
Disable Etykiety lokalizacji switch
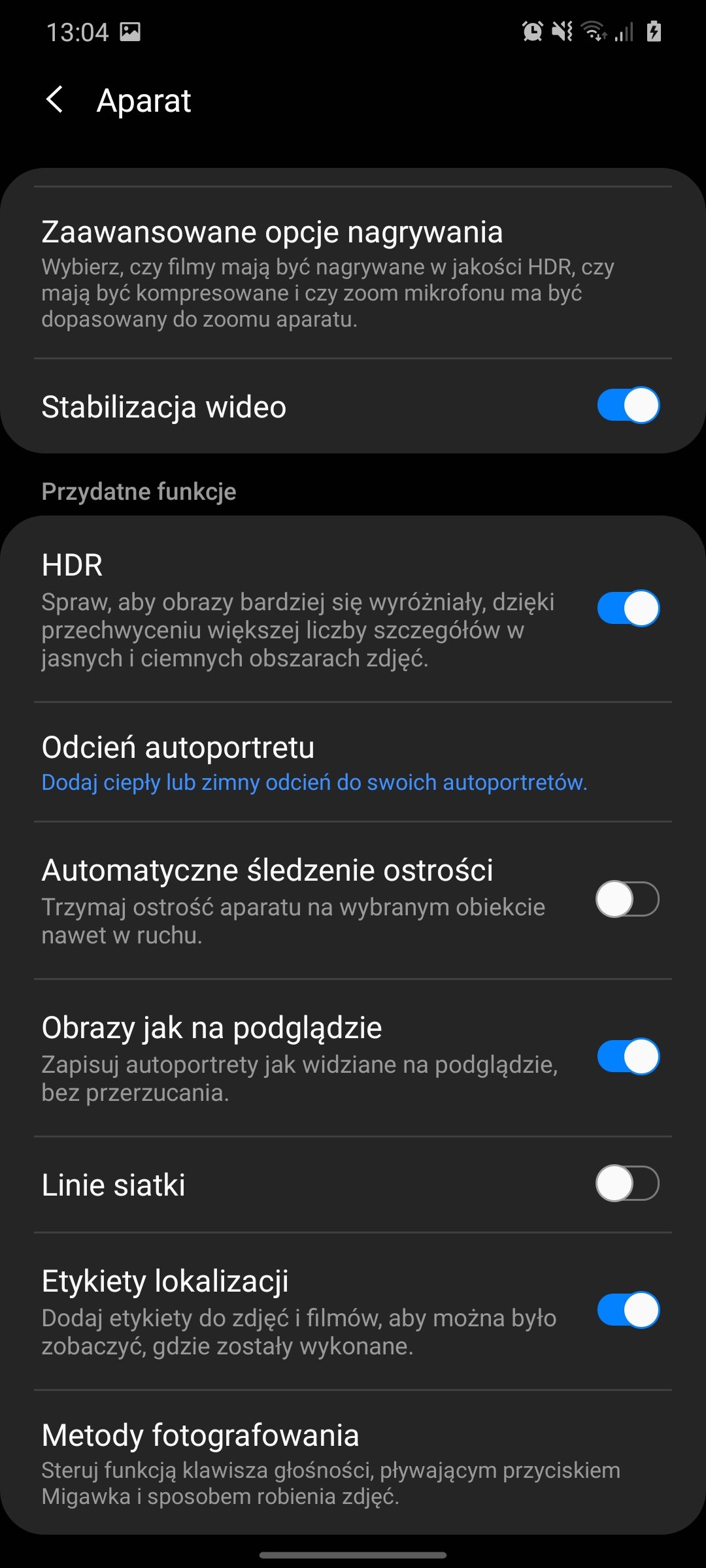[x=628, y=1310]
